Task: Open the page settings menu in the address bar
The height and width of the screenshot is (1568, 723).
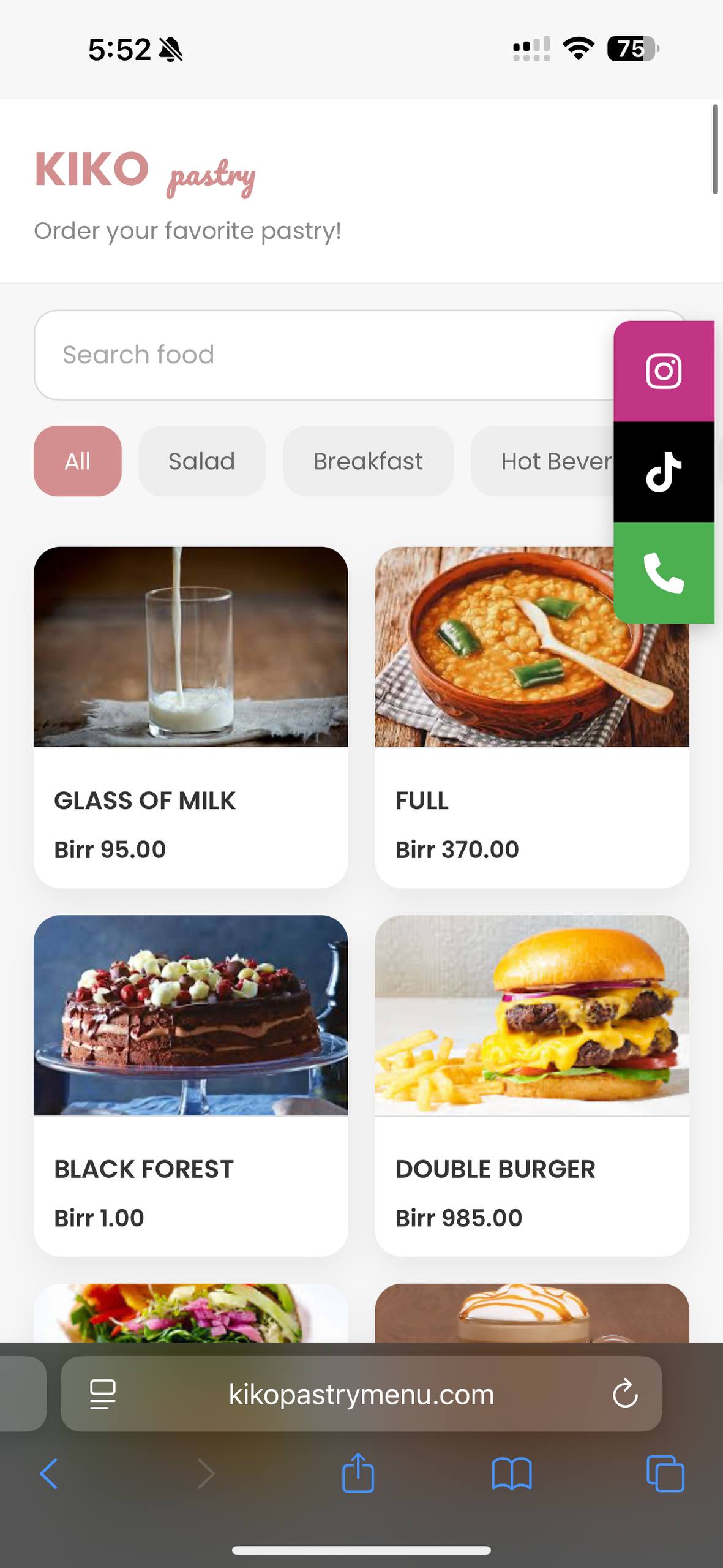Action: tap(103, 1394)
